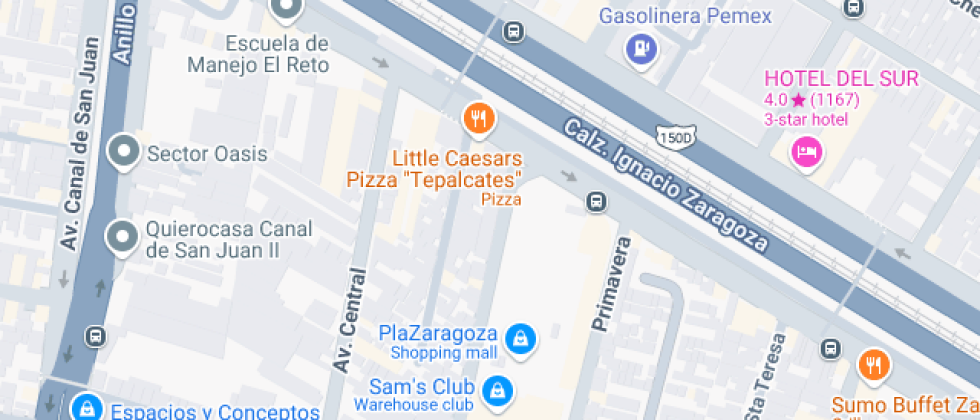Viewport: 980px width, 420px height.
Task: Tap the bus stop beside Sumo Buffet
Action: click(830, 348)
